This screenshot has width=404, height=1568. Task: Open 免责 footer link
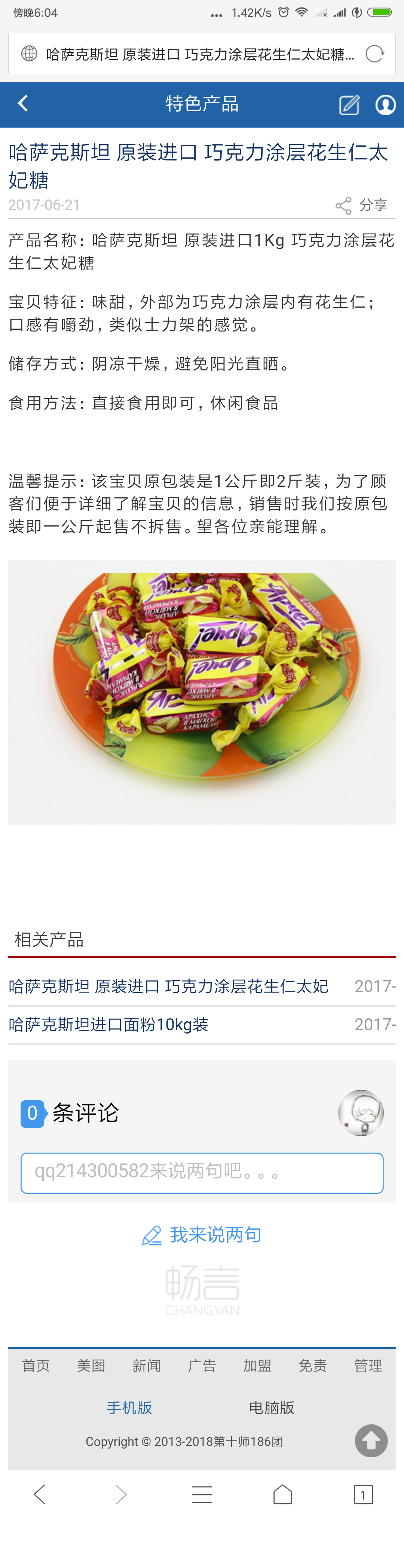(x=313, y=1365)
